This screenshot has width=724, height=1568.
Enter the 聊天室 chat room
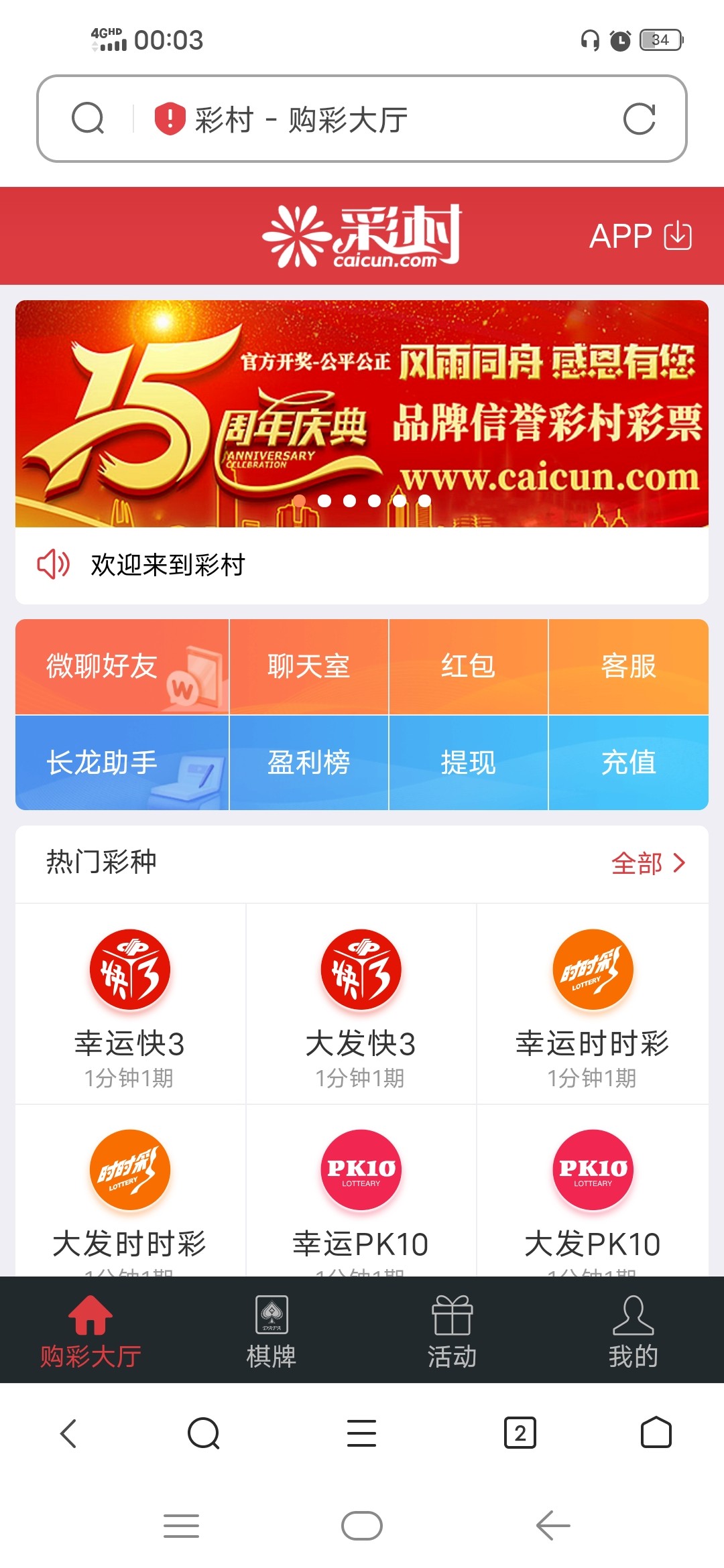(x=308, y=667)
